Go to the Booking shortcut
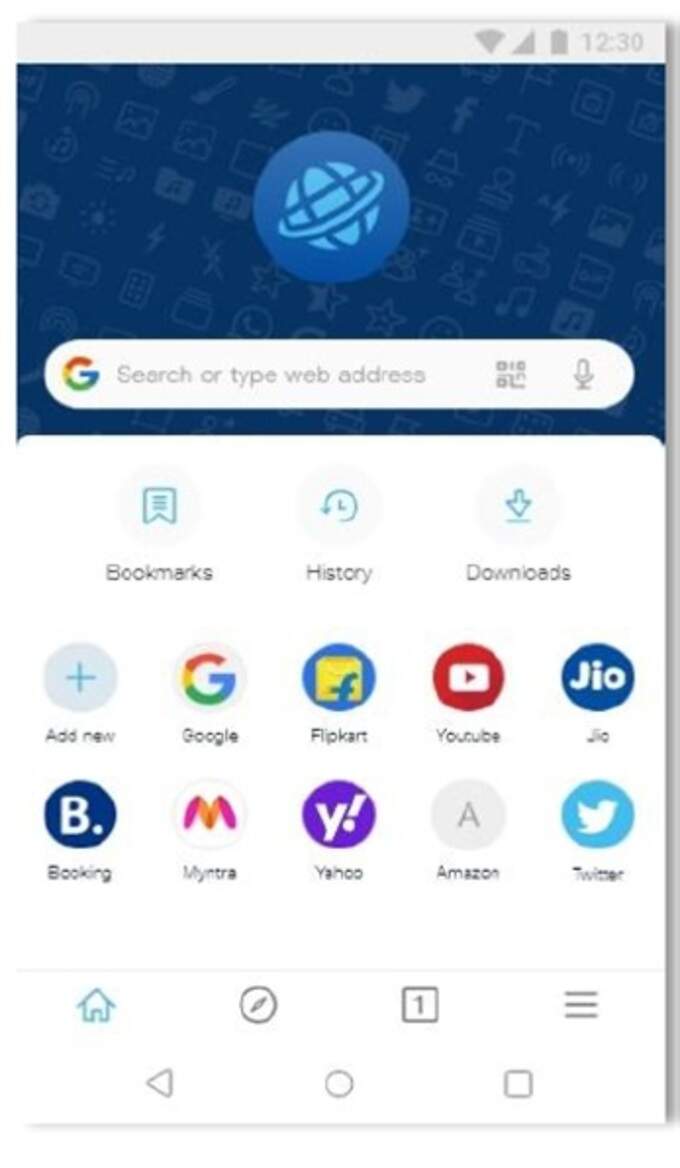The height and width of the screenshot is (1168, 680). point(80,815)
